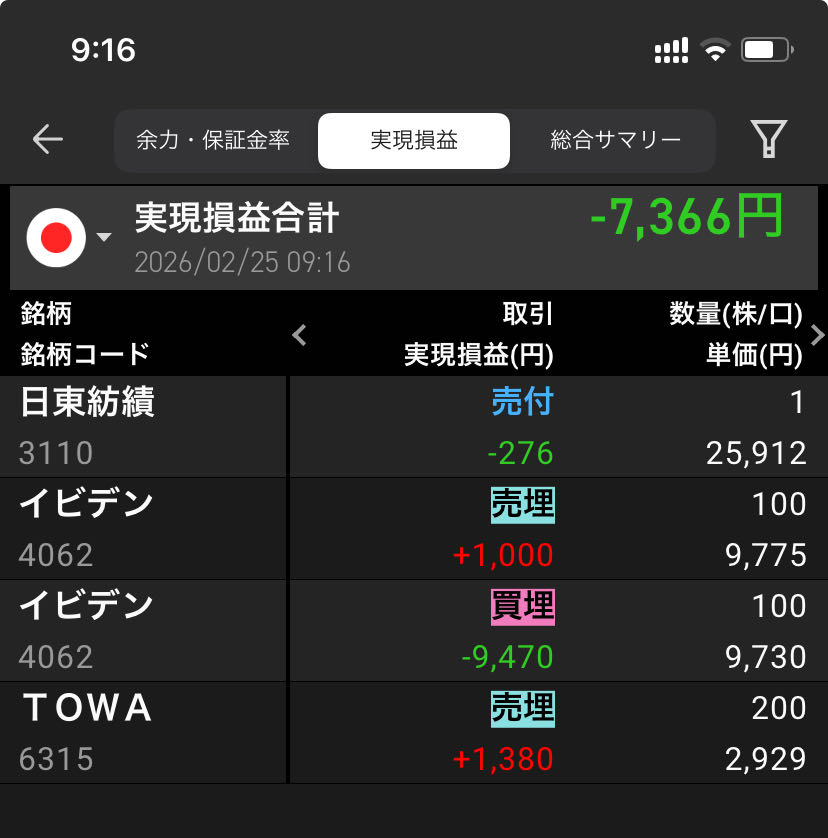The image size is (828, 838).
Task: Select the 実現損益 tab
Action: click(x=413, y=141)
